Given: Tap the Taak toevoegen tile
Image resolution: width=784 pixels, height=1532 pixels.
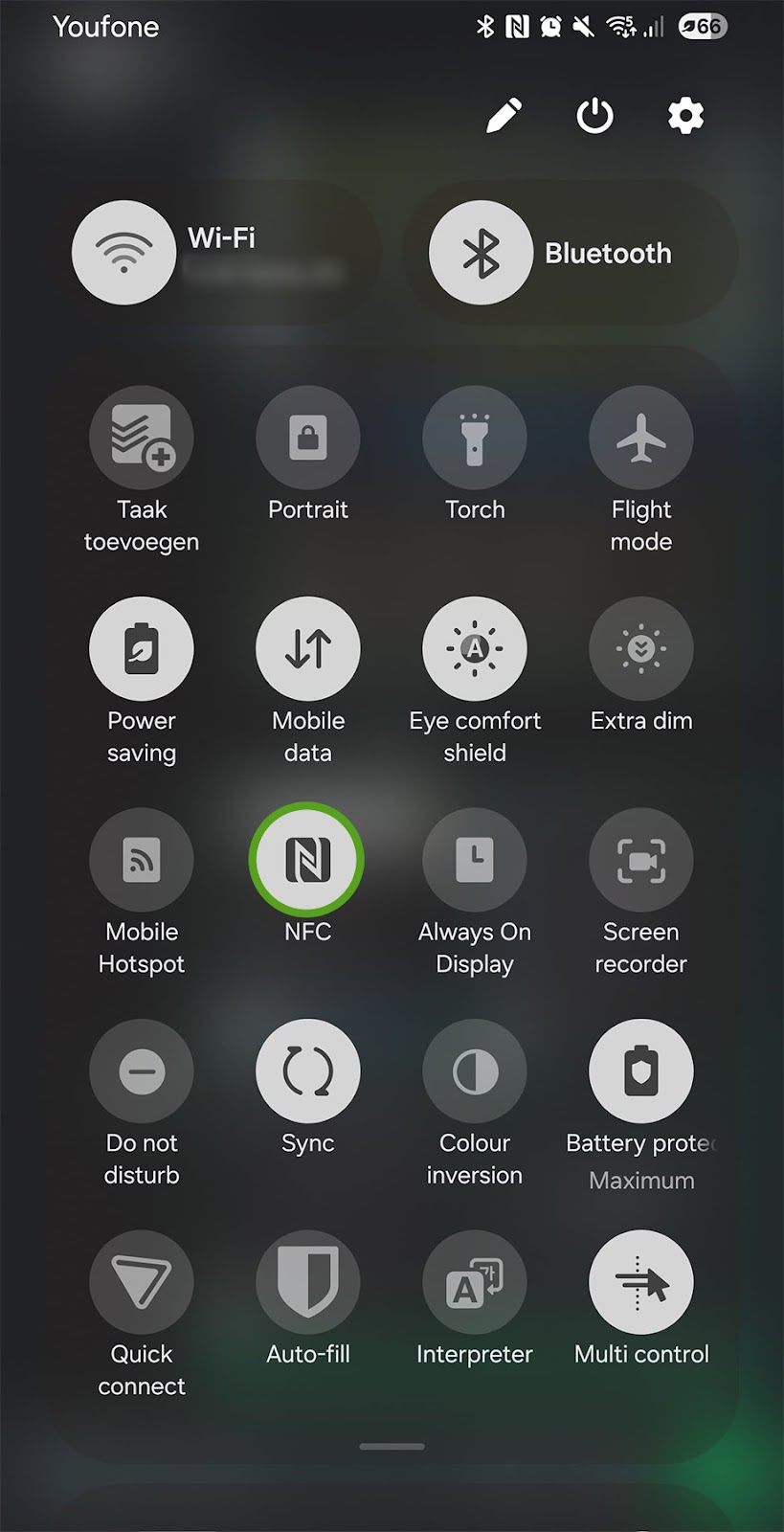Looking at the screenshot, I should coord(142,438).
